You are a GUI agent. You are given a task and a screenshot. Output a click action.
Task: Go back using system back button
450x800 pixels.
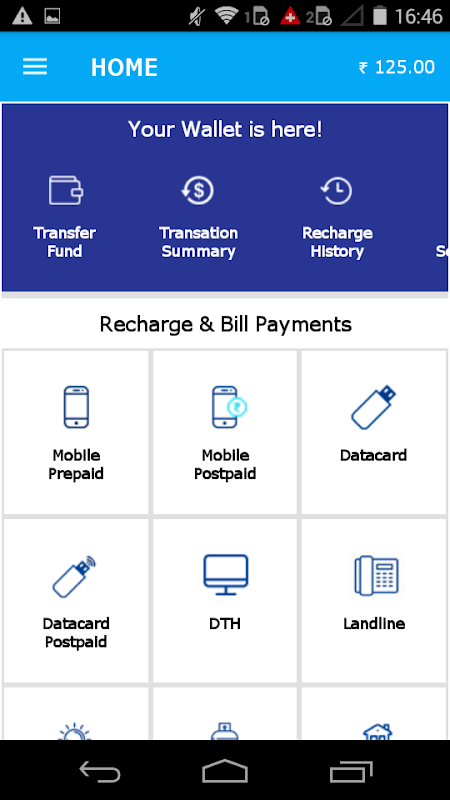[100, 771]
